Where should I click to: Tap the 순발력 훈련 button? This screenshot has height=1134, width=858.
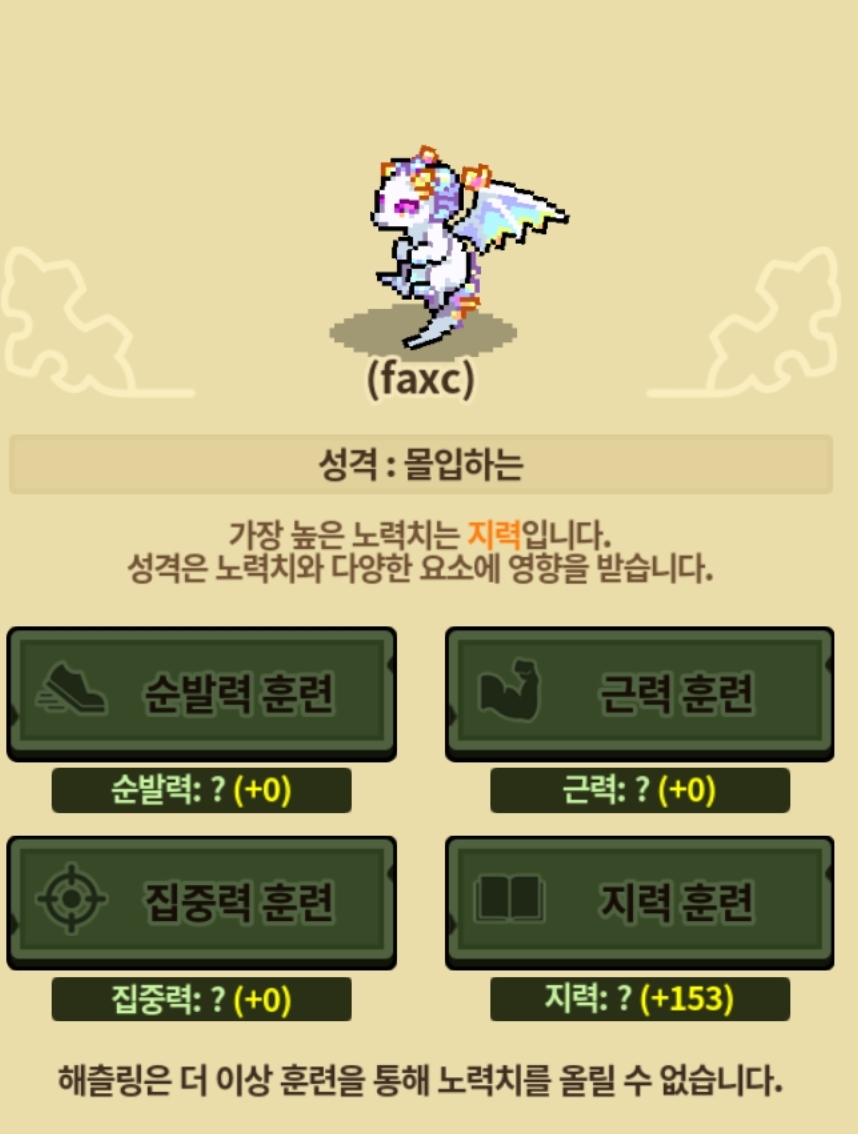click(201, 694)
